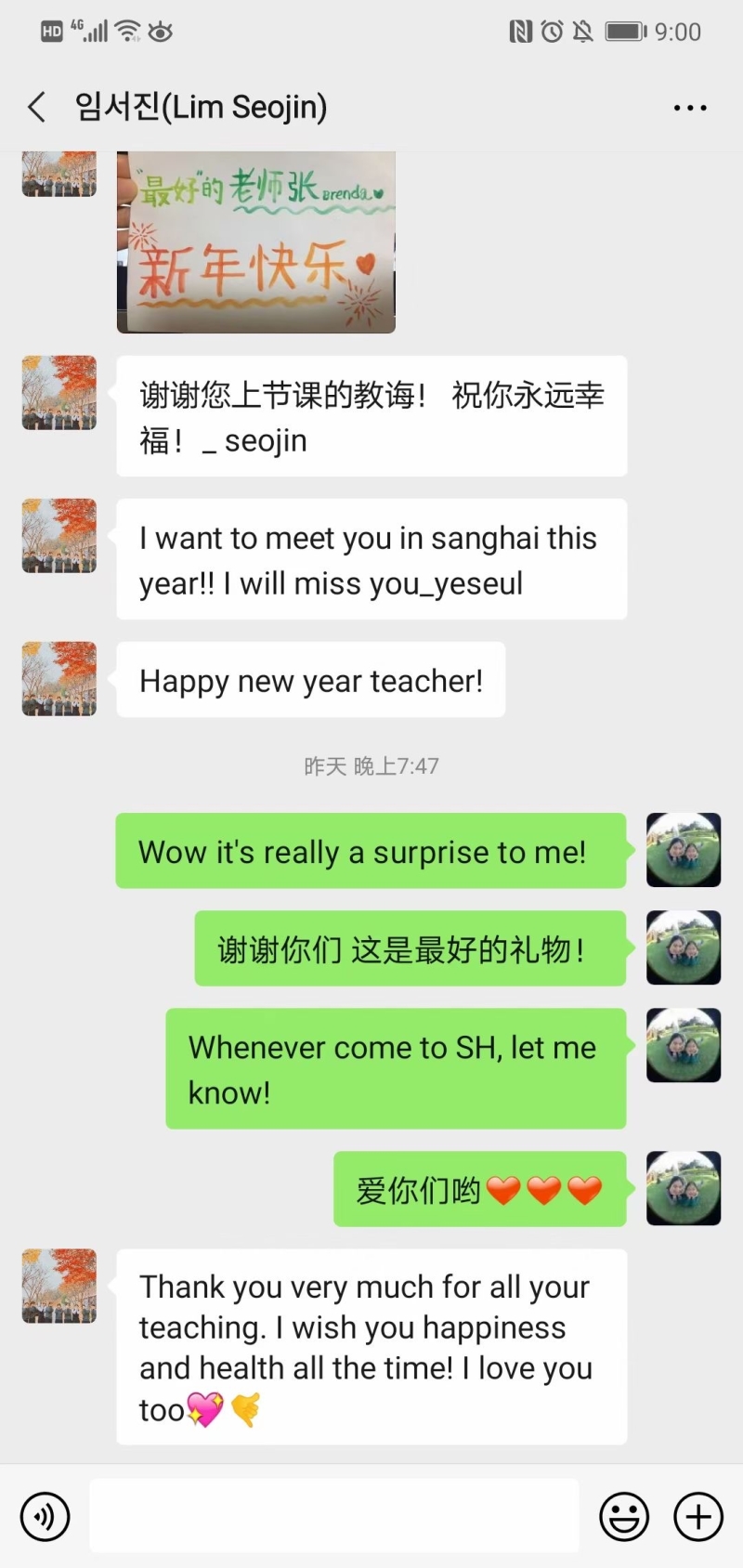This screenshot has height=1568, width=743.
Task: View the handwritten new year card image
Action: point(256,243)
